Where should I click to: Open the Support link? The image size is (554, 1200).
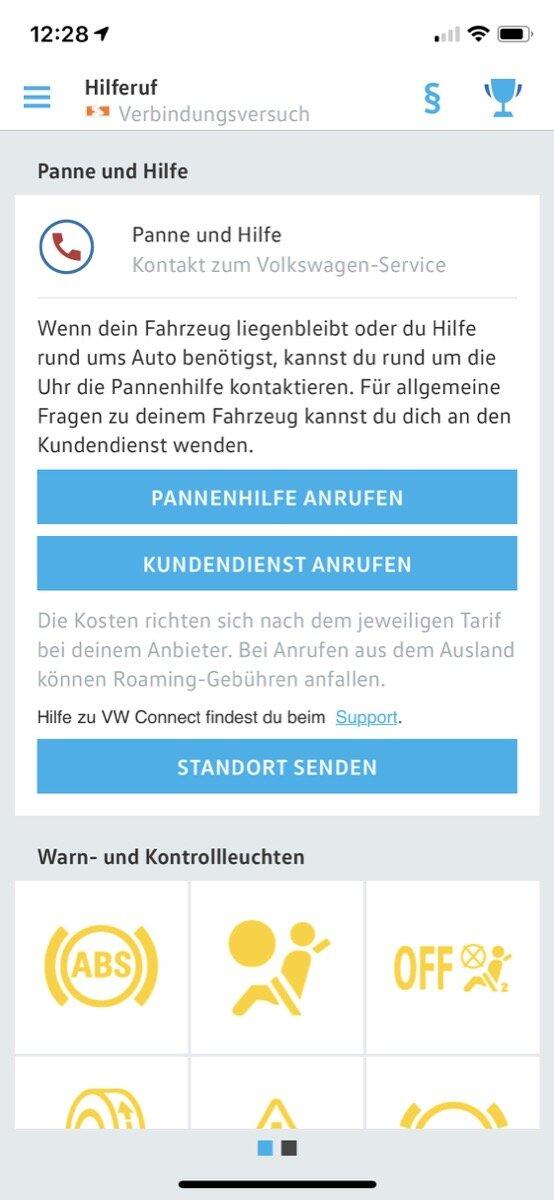click(366, 717)
